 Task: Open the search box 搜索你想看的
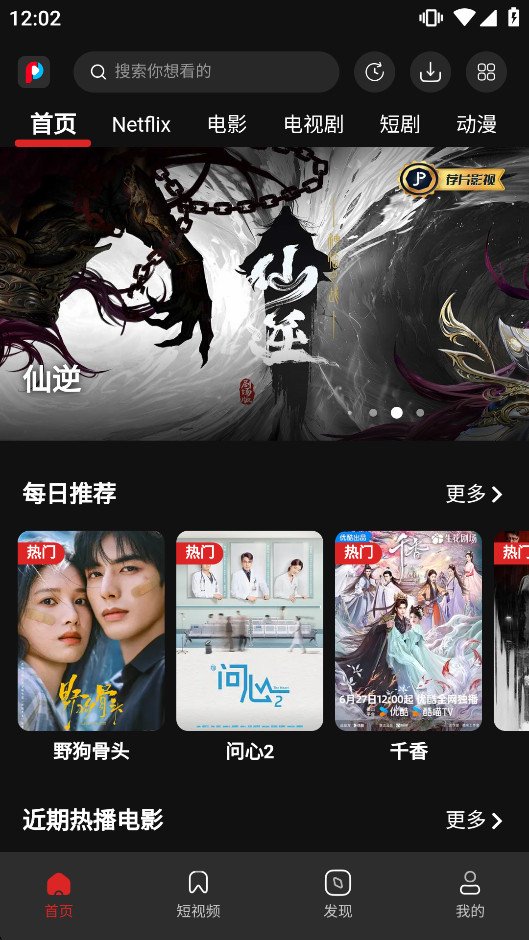[206, 72]
